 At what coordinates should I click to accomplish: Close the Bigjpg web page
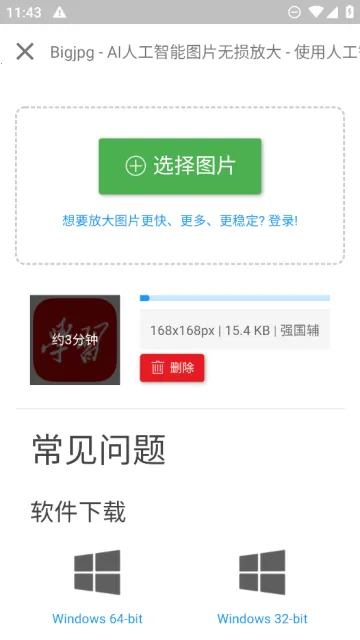[25, 52]
